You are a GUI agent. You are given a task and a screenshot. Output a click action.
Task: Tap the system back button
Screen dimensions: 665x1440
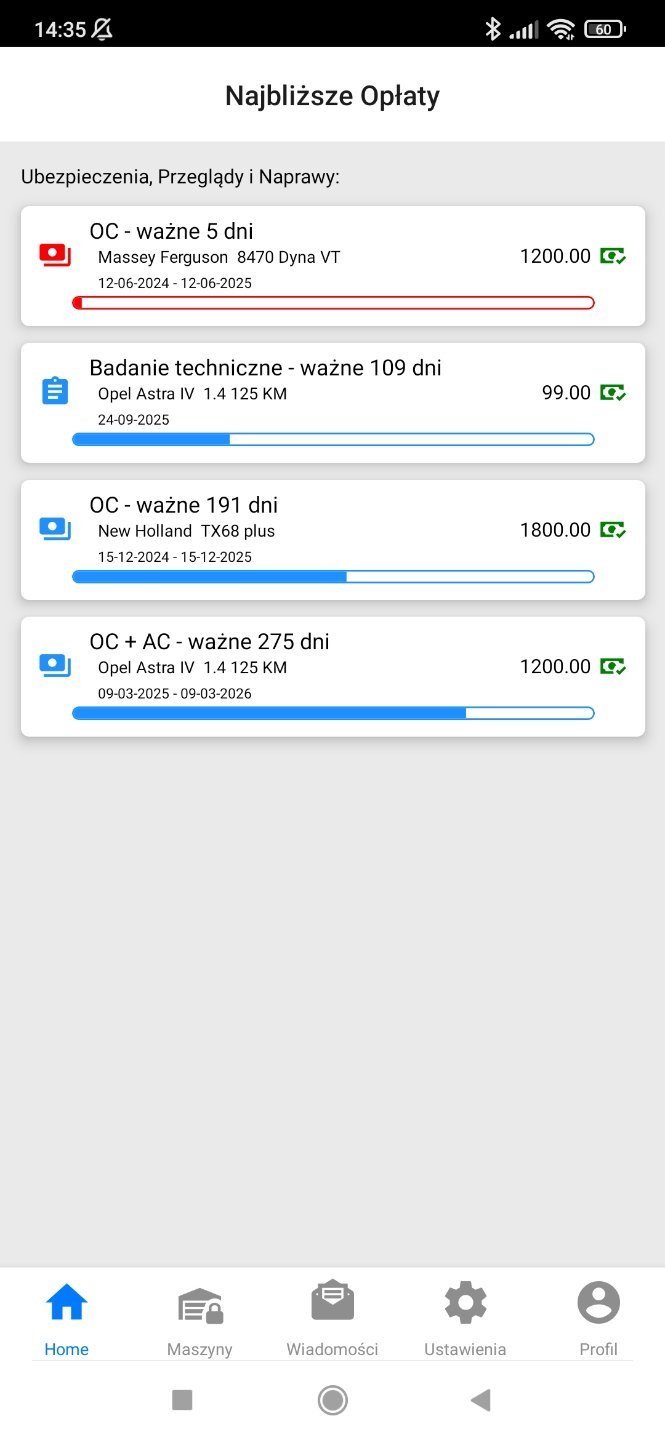coord(481,1400)
